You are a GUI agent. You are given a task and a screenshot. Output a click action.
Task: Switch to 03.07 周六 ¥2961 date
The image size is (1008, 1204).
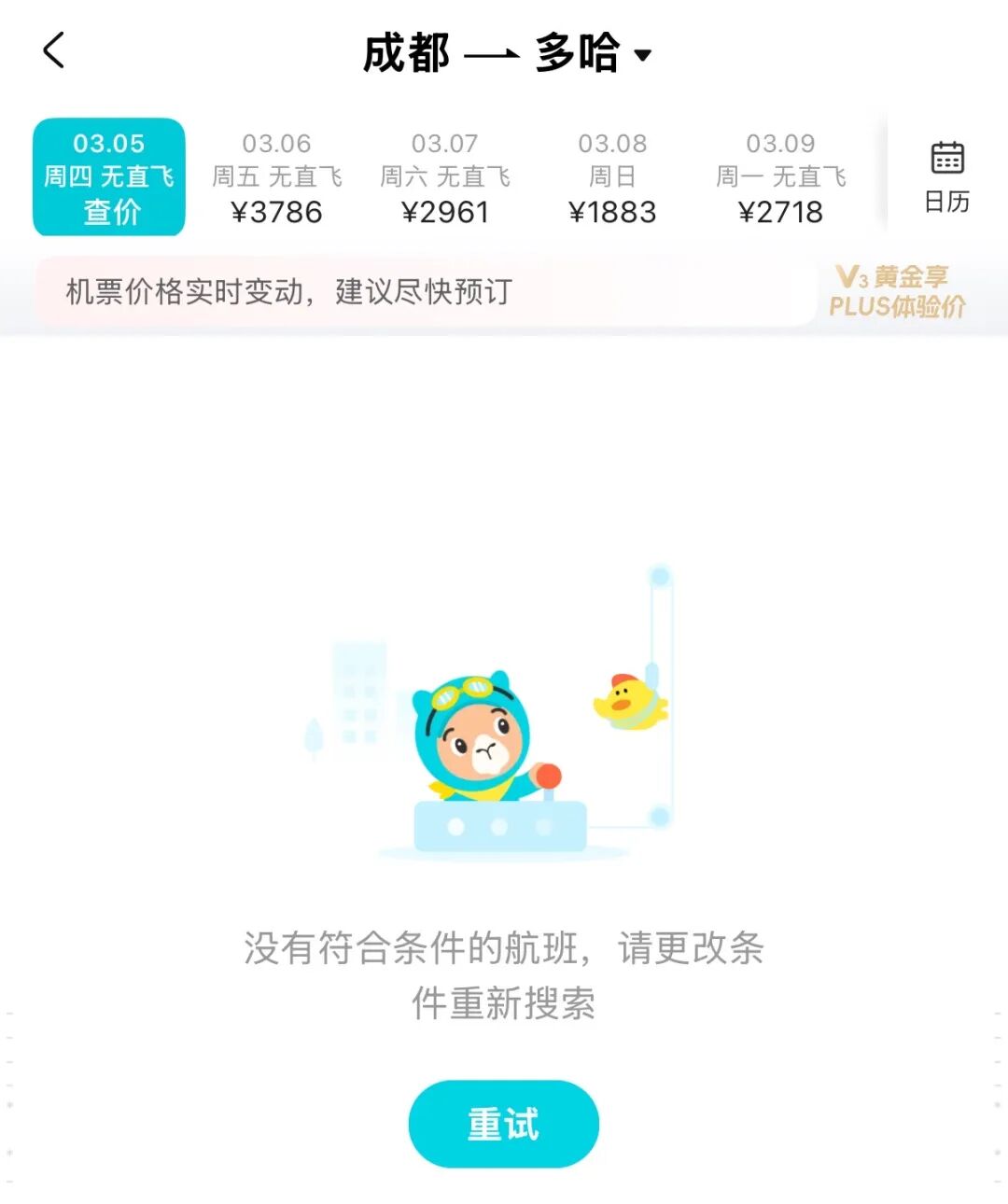(445, 177)
